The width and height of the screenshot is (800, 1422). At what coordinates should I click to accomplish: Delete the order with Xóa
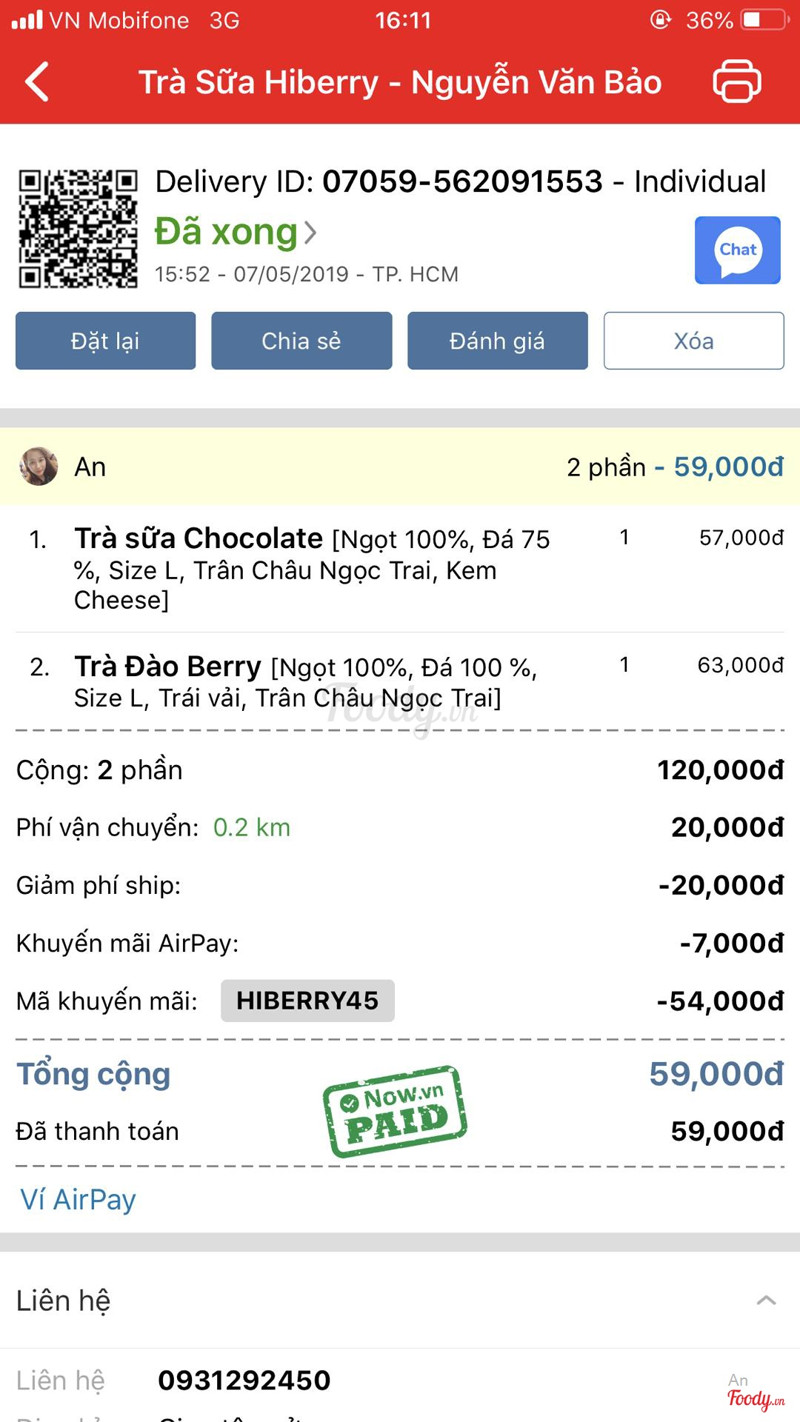tap(693, 341)
